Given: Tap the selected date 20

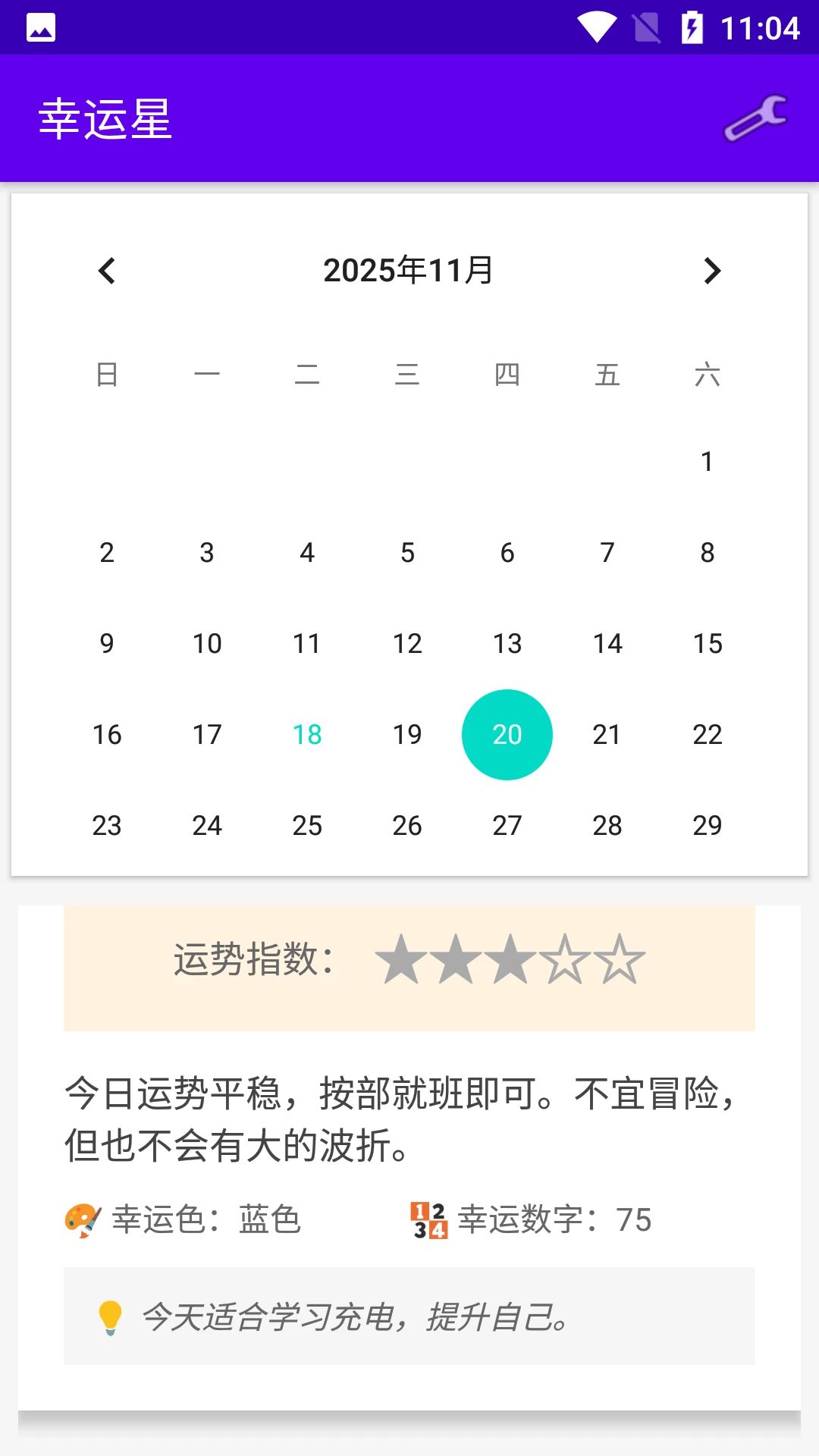Looking at the screenshot, I should 507,735.
